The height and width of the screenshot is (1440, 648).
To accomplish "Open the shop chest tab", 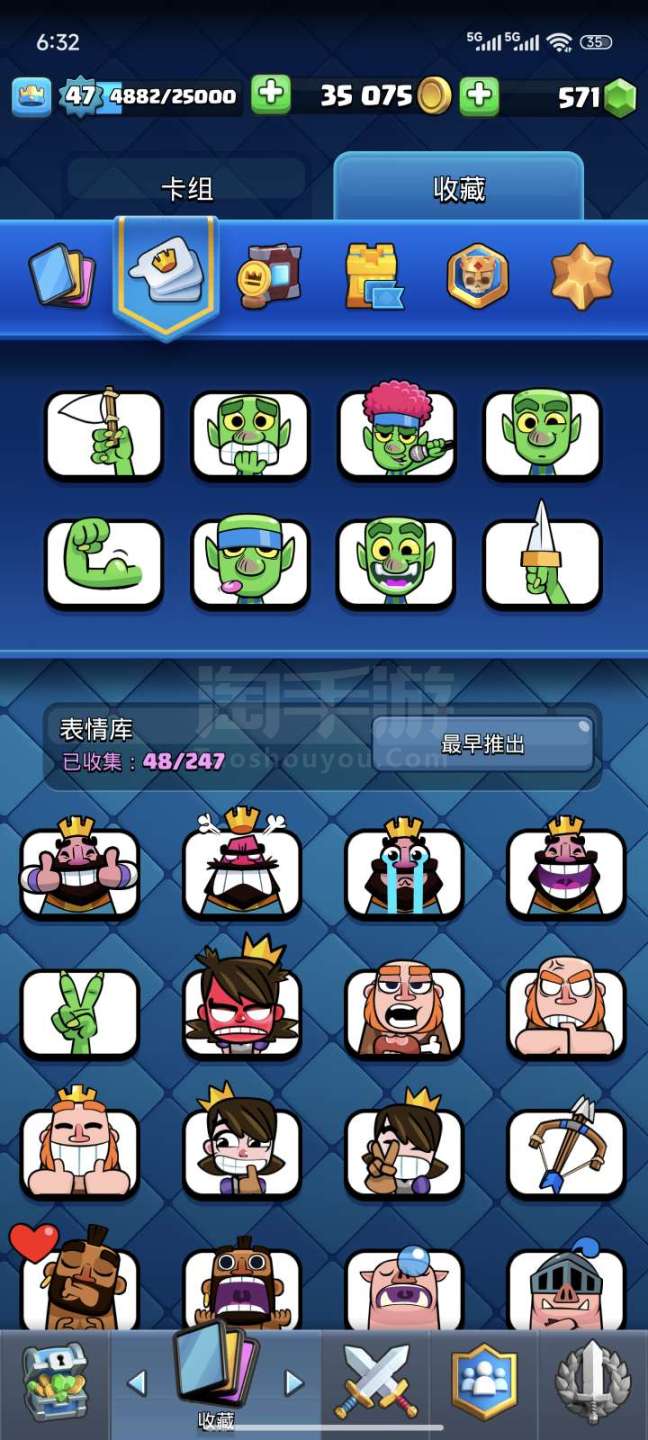I will [54, 1382].
